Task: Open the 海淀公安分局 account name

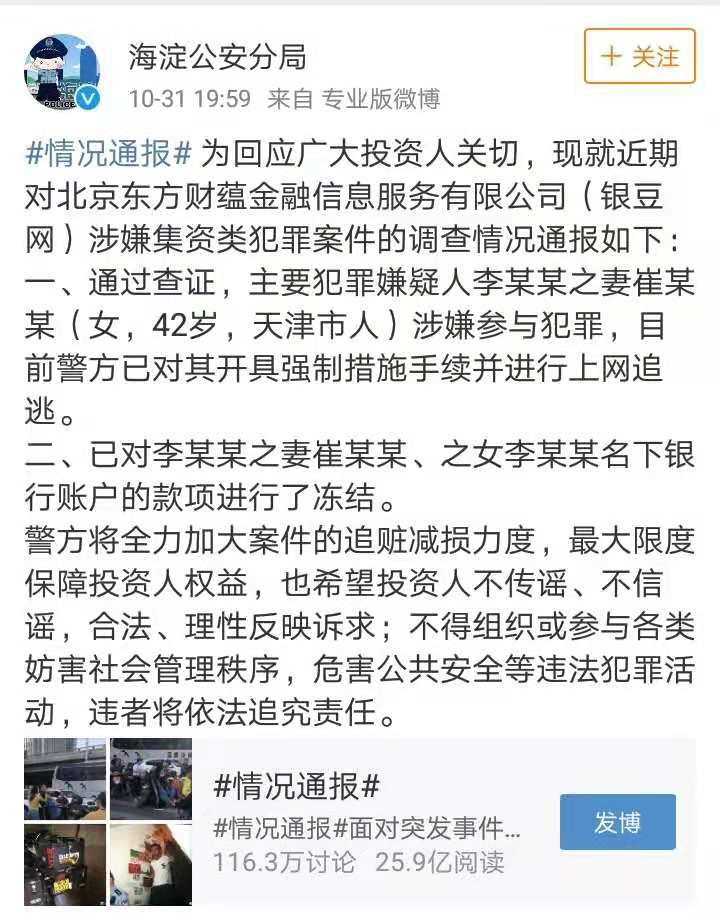Action: [217, 56]
